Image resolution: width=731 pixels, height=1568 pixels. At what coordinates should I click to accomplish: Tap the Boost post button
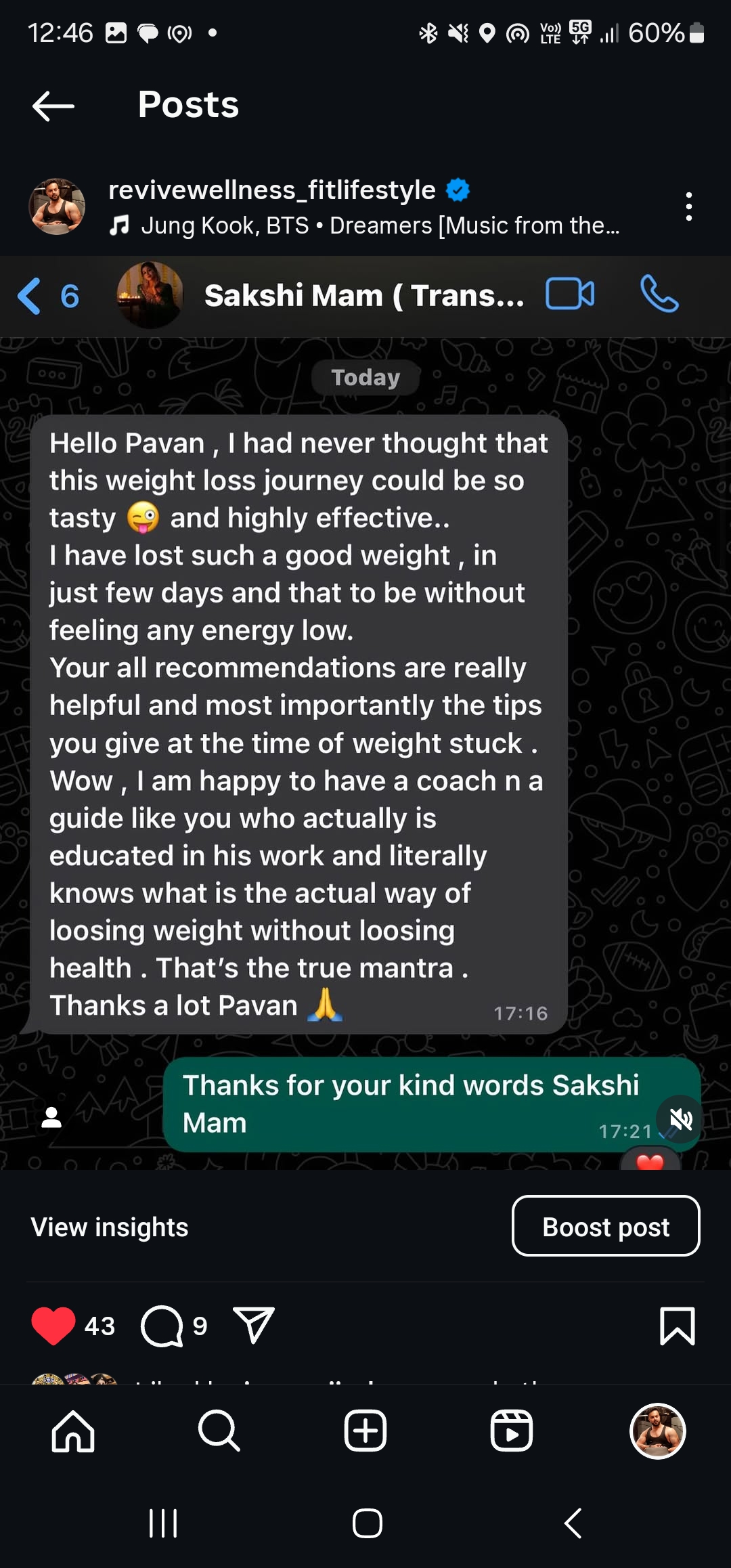point(606,1226)
